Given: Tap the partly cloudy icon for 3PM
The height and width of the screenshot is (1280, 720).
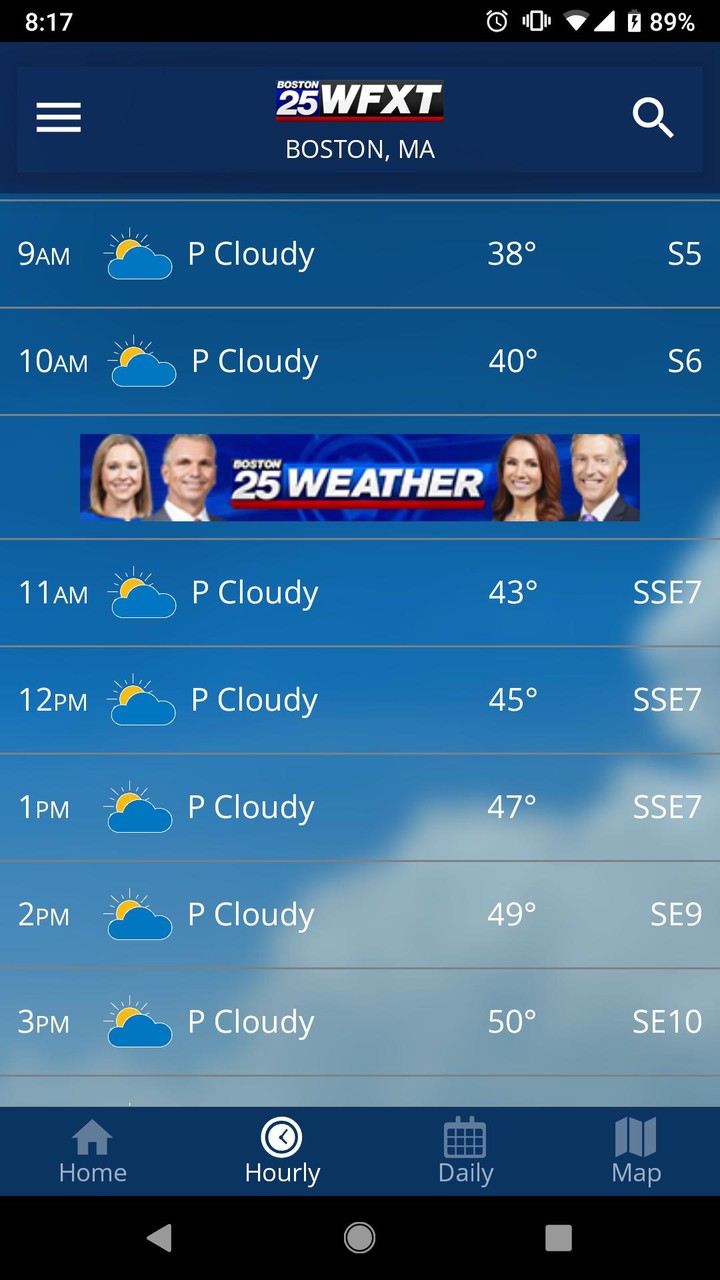Looking at the screenshot, I should point(138,1021).
